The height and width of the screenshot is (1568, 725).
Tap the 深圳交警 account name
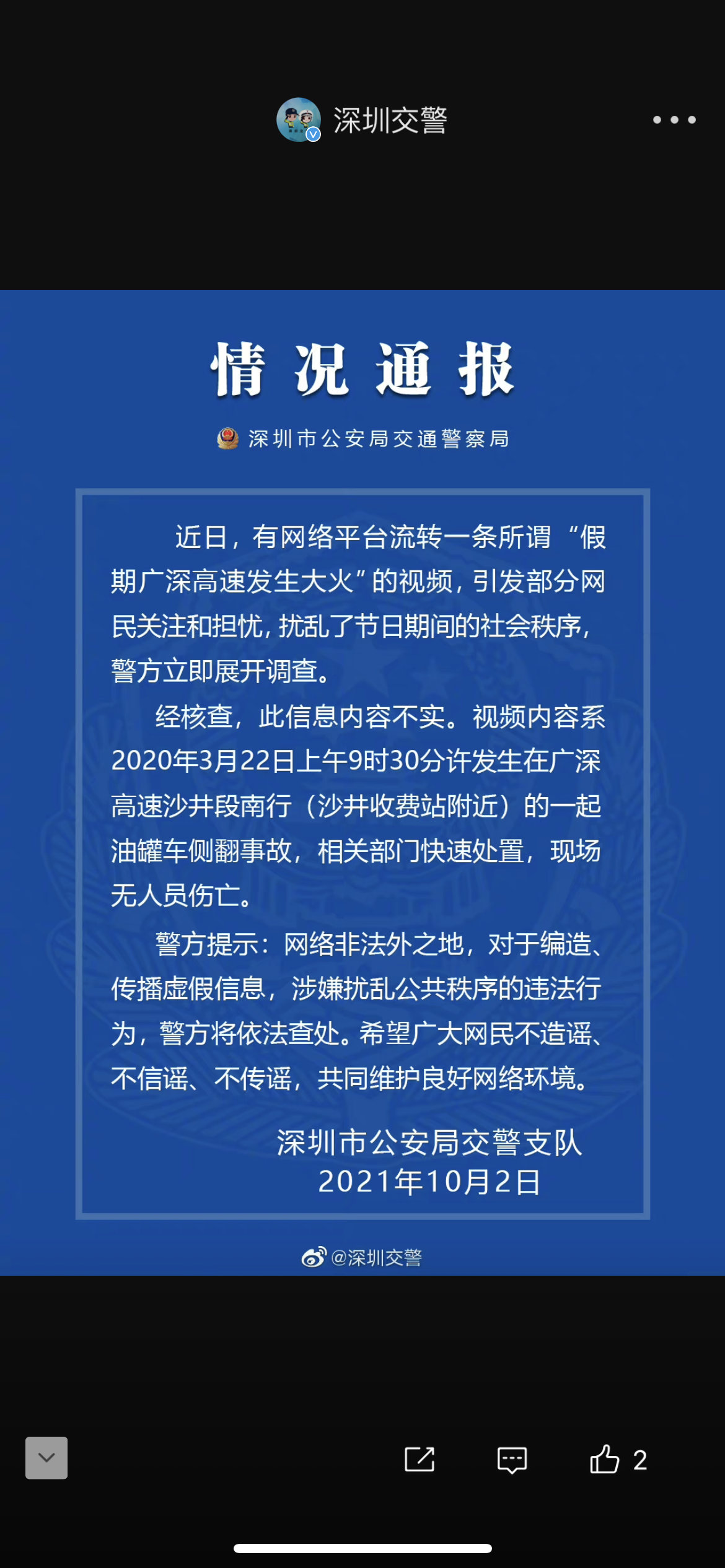coord(390,120)
